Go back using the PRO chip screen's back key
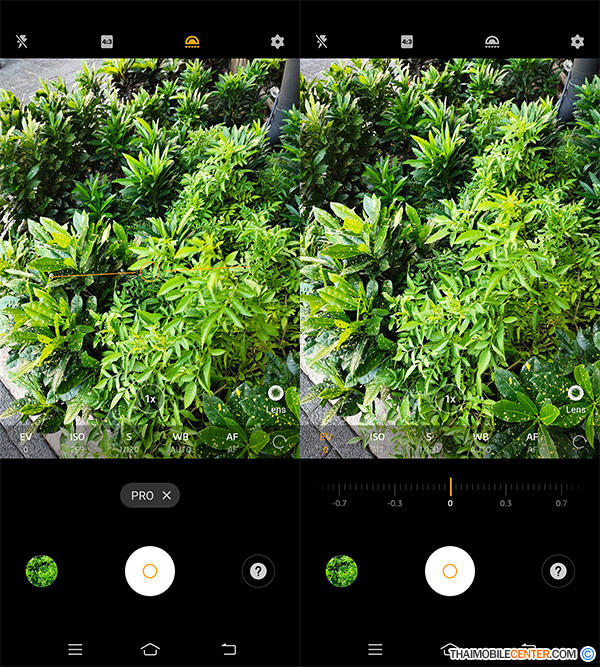Image resolution: width=600 pixels, height=667 pixels. (228, 648)
